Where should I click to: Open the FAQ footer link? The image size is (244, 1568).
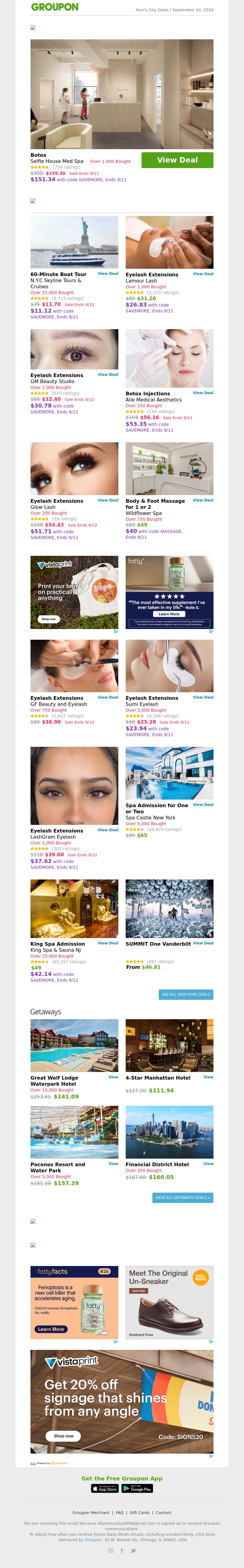(x=120, y=1512)
